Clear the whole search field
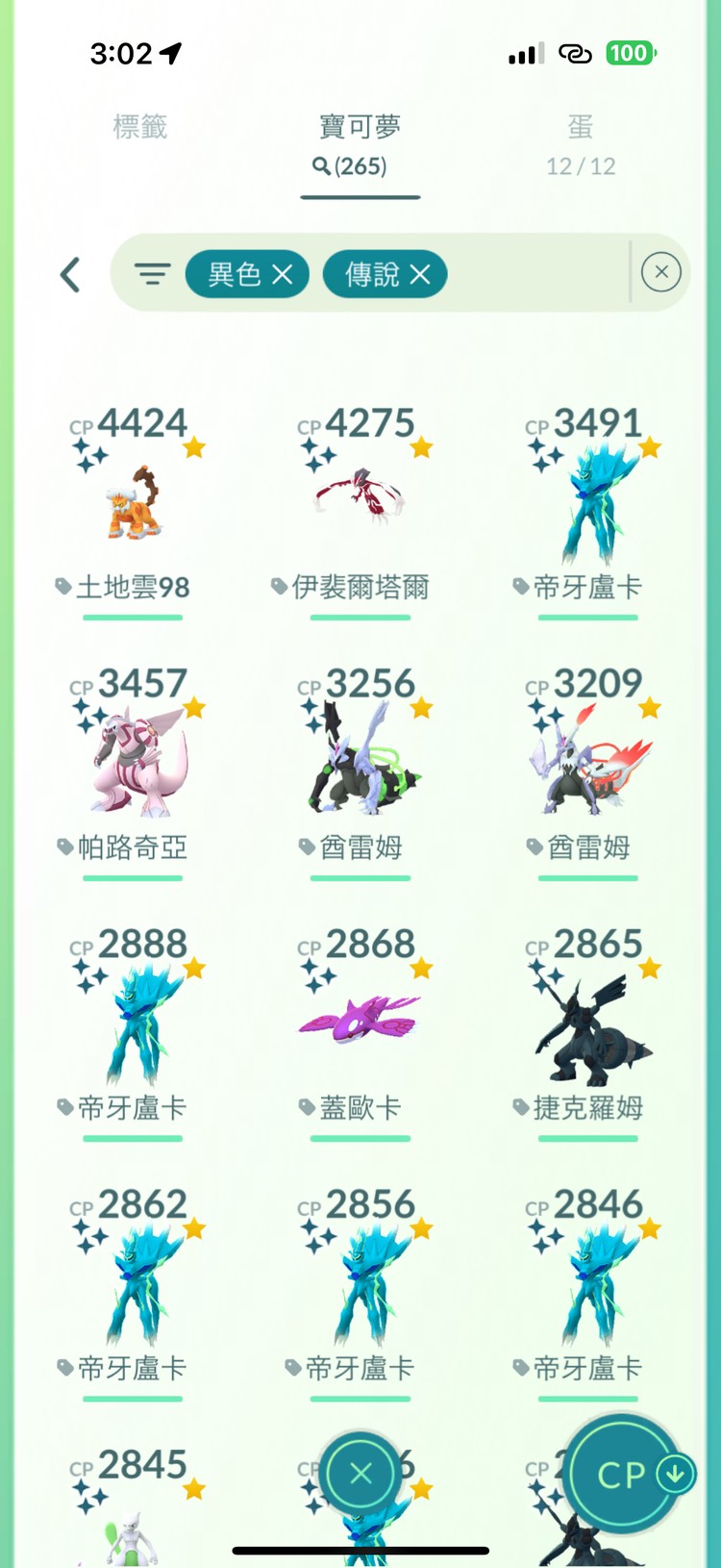This screenshot has height=1568, width=721. click(661, 272)
